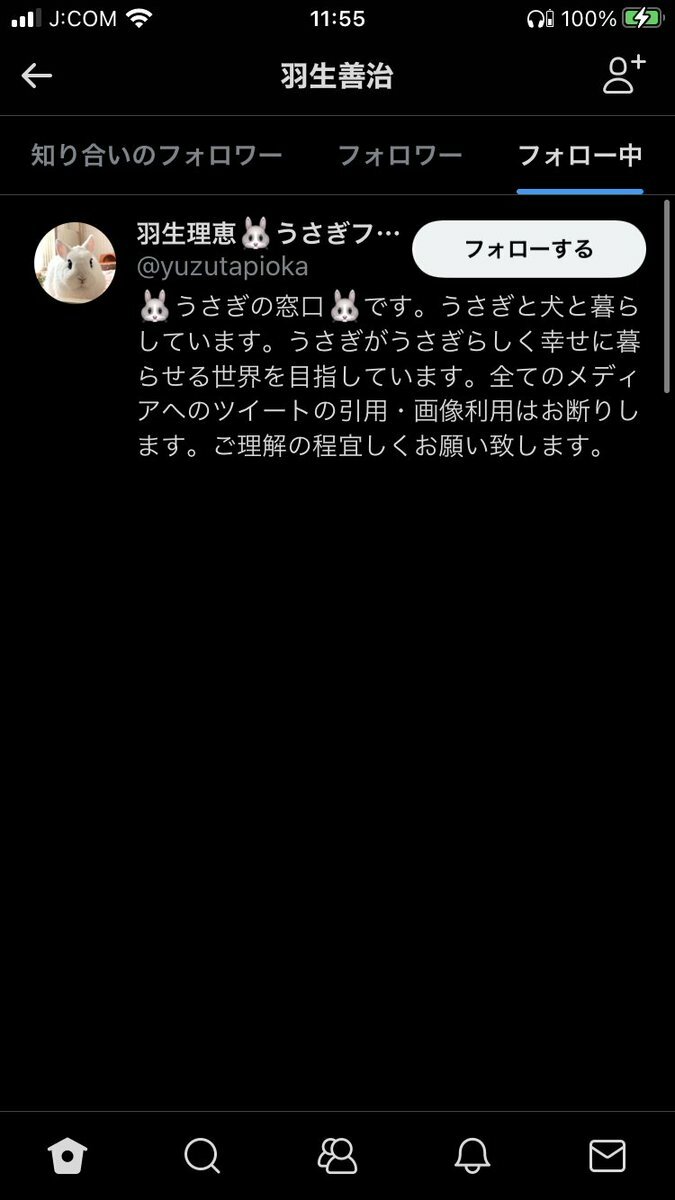Tap フォローする for @yuzutapioka
The height and width of the screenshot is (1200, 675).
click(529, 249)
